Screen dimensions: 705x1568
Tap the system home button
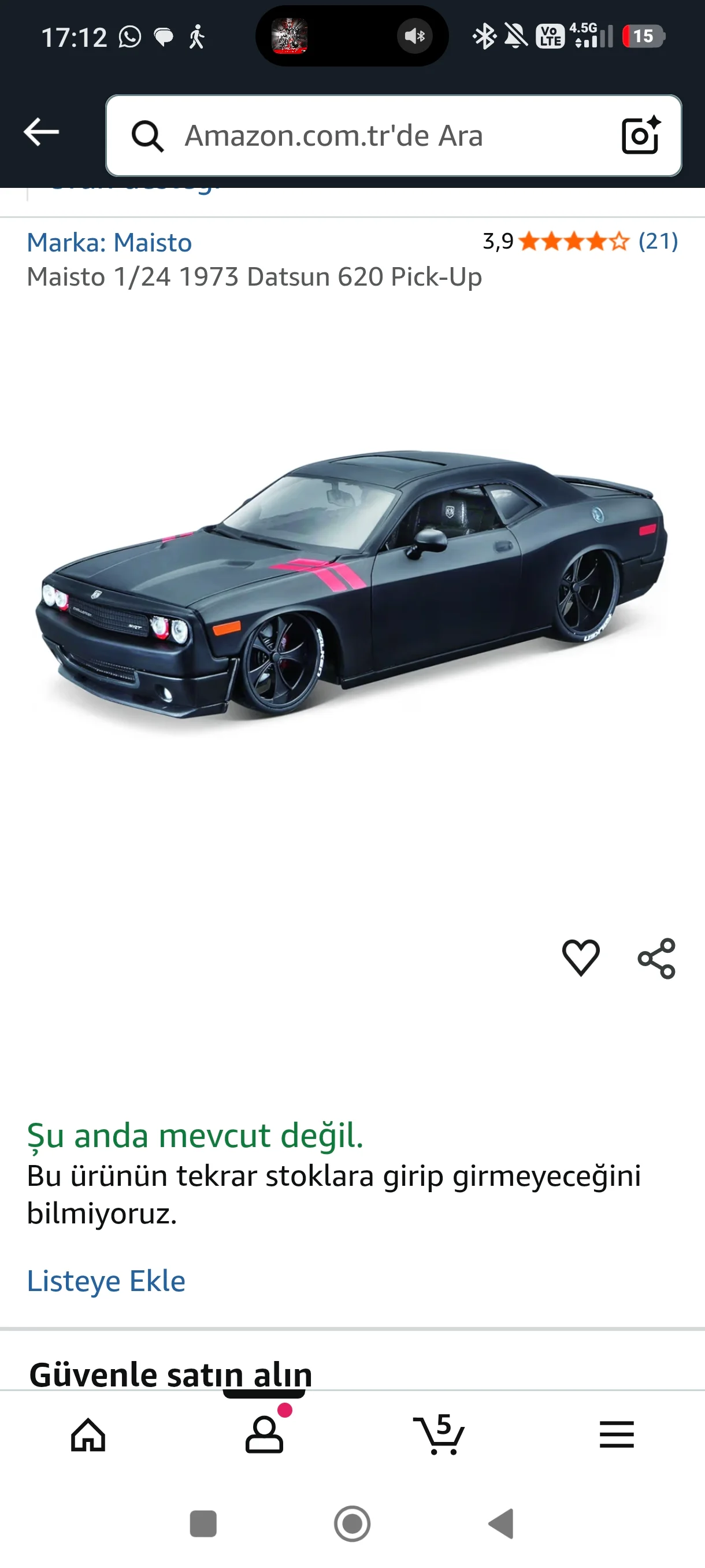(352, 1524)
